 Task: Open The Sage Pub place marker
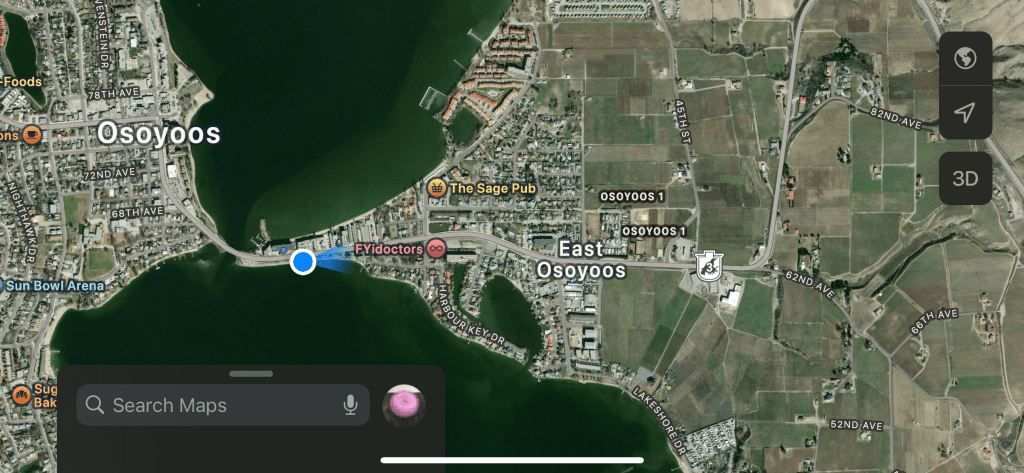pyautogui.click(x=436, y=187)
